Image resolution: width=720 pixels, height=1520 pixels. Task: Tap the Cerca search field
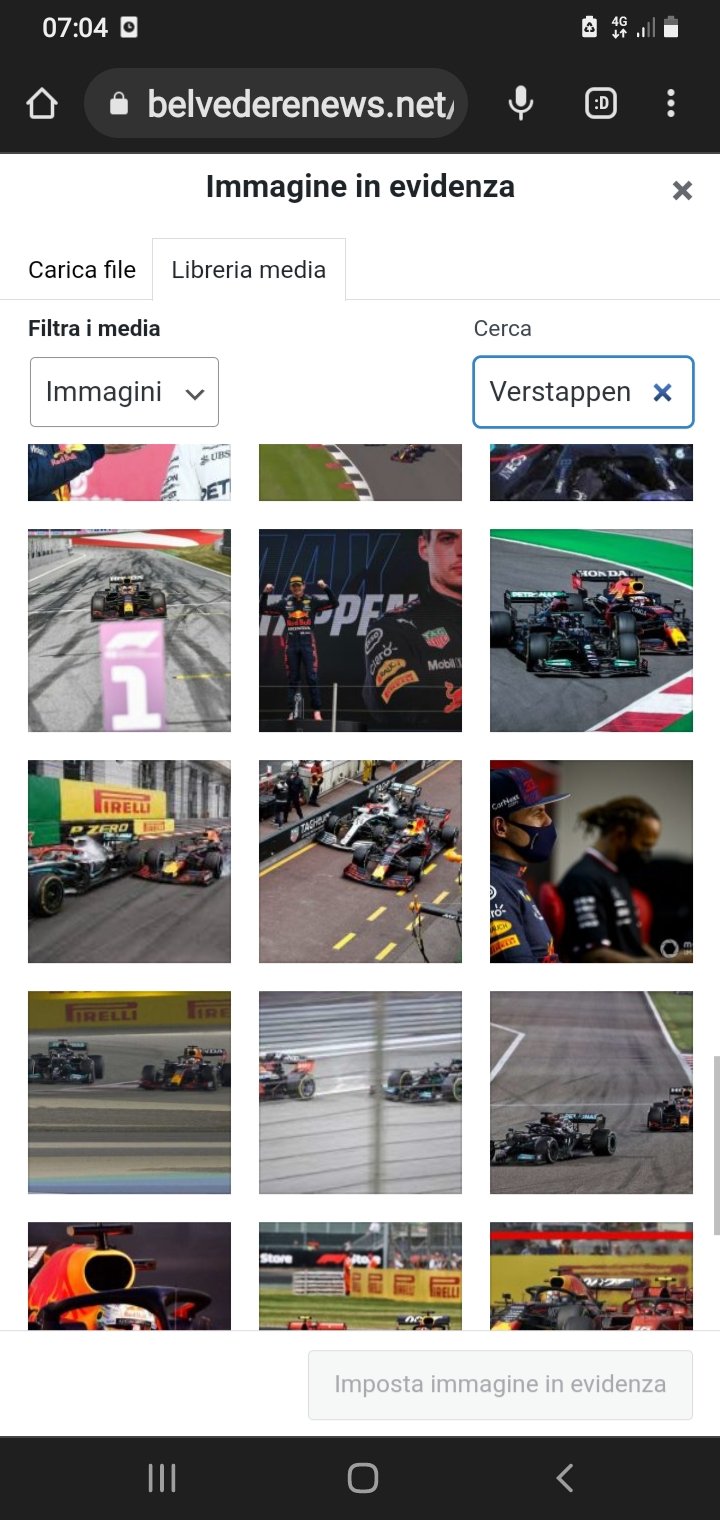(x=560, y=392)
